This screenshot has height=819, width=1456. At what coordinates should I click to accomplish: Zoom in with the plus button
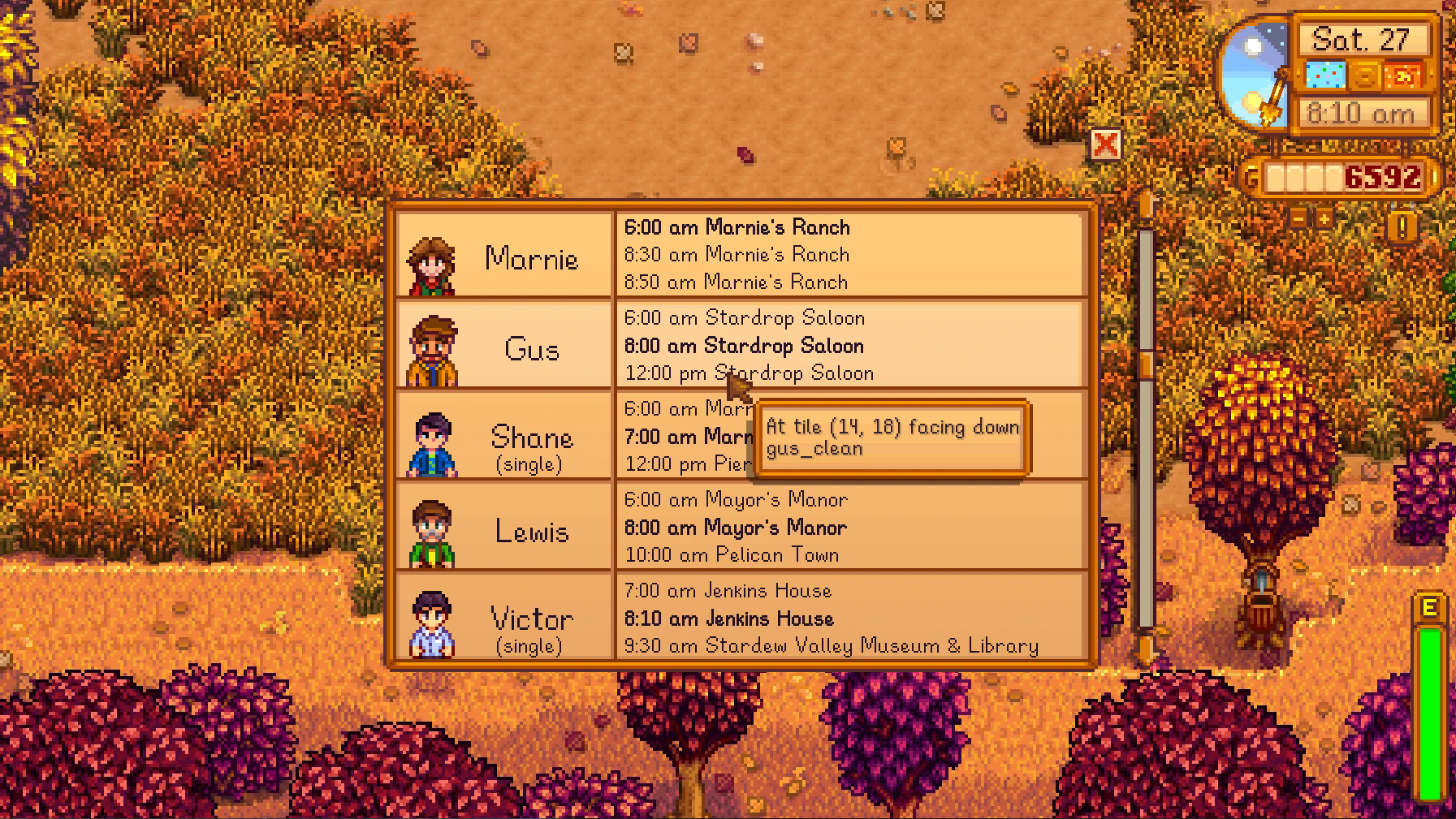click(x=1324, y=218)
